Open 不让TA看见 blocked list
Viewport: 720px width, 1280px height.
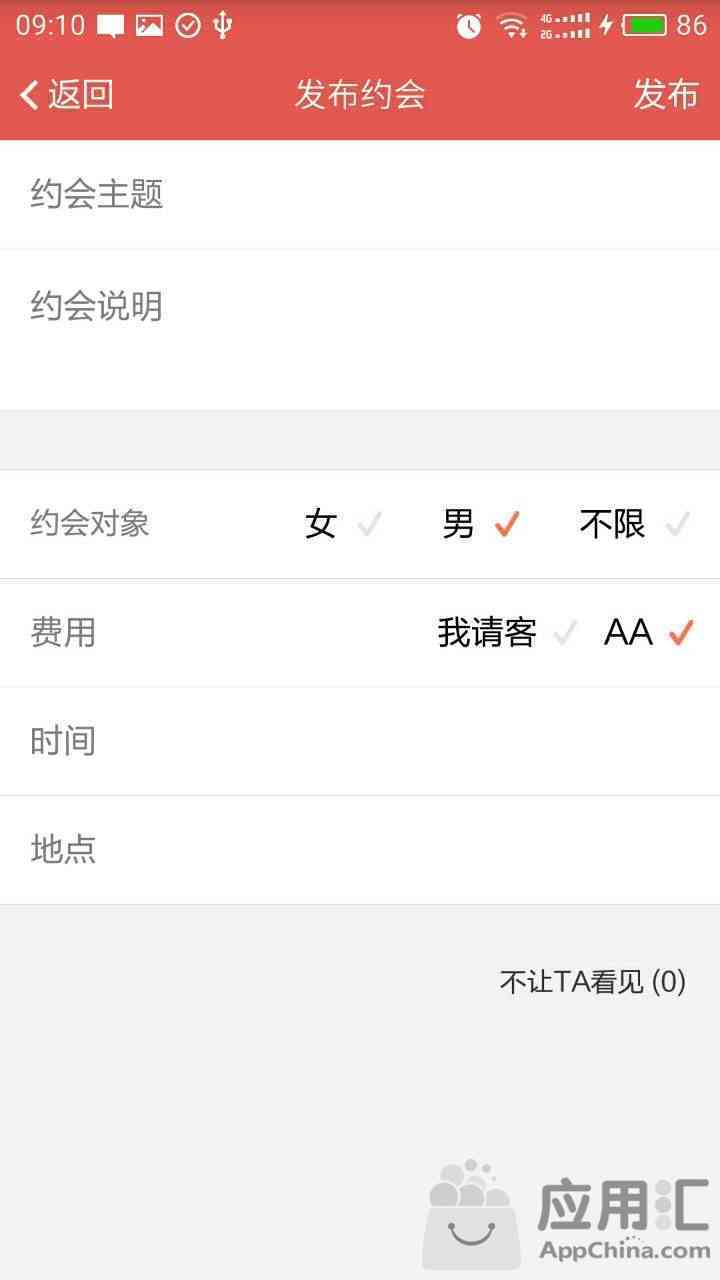click(593, 982)
